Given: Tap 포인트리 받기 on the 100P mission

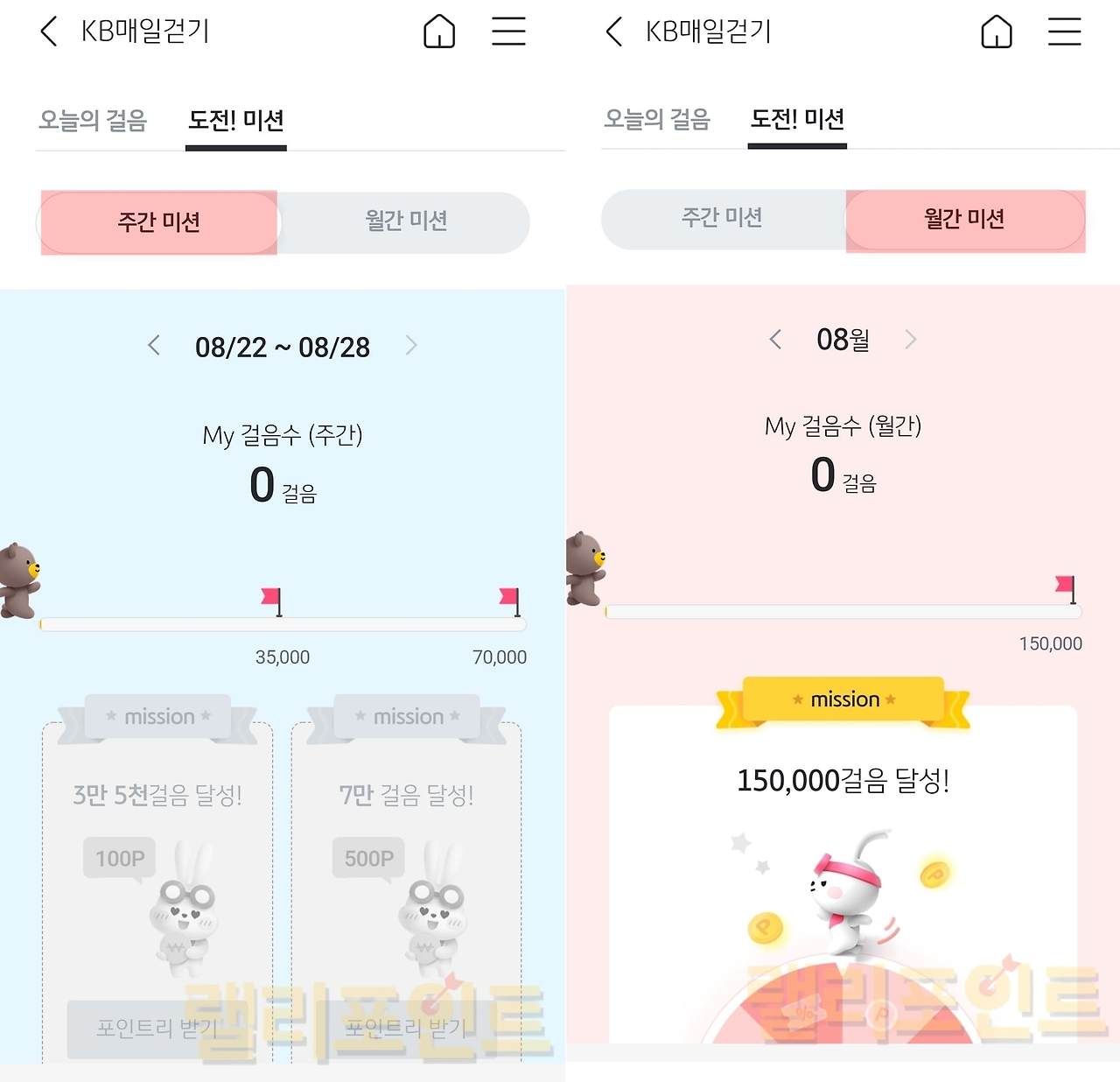Looking at the screenshot, I should [156, 1028].
